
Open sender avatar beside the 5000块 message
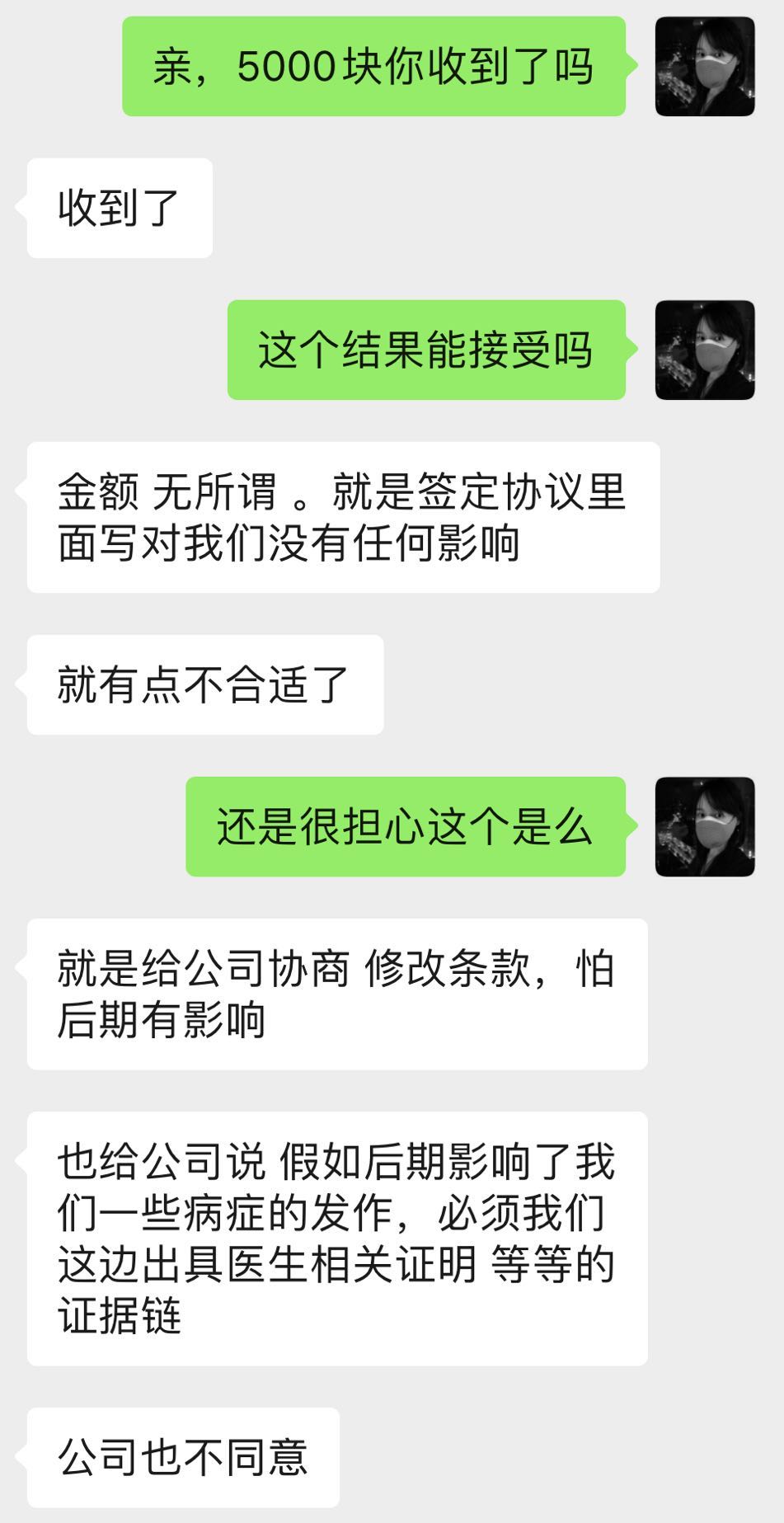pos(704,67)
